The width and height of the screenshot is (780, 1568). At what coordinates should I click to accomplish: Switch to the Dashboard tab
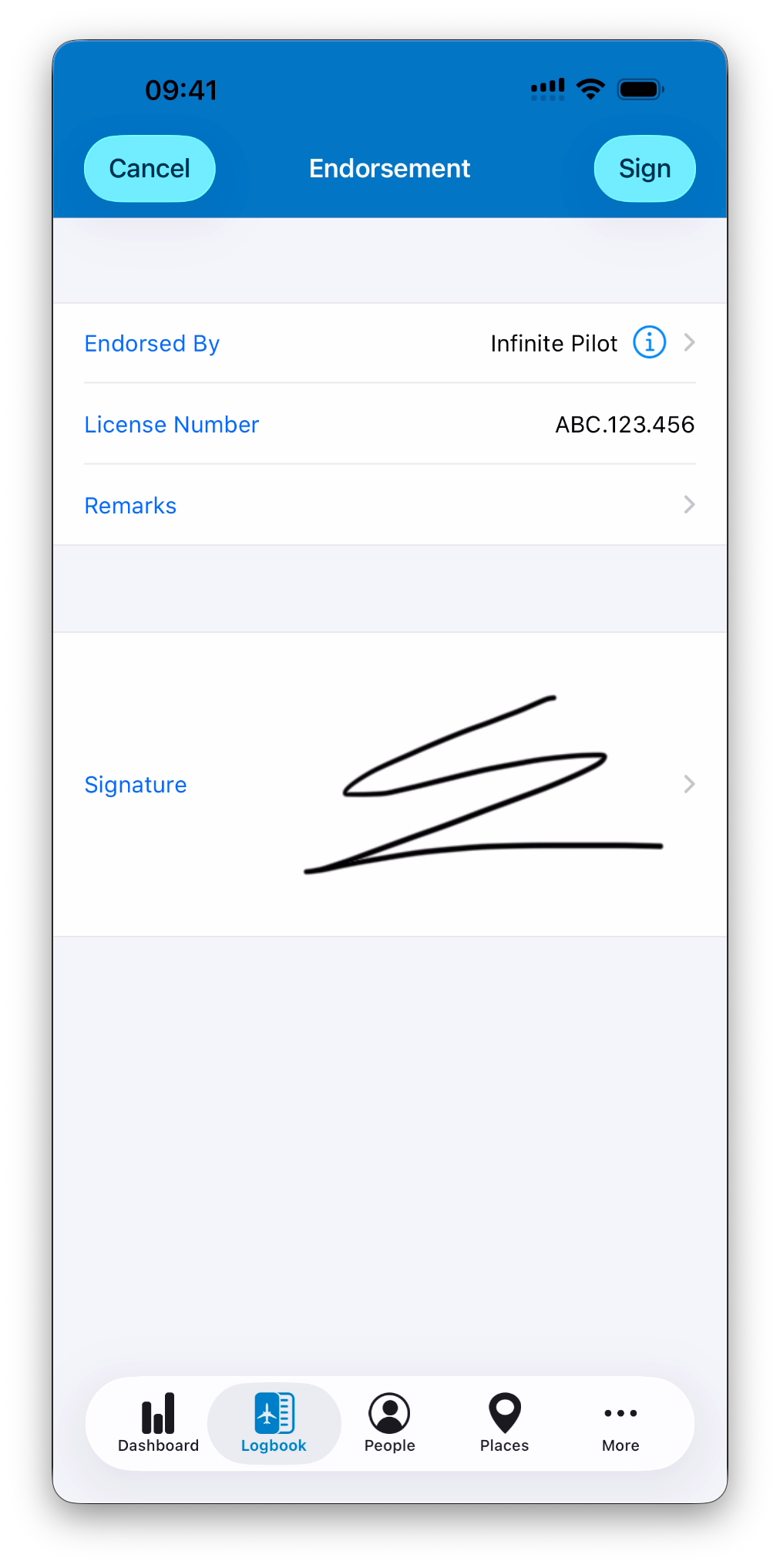click(x=158, y=1424)
